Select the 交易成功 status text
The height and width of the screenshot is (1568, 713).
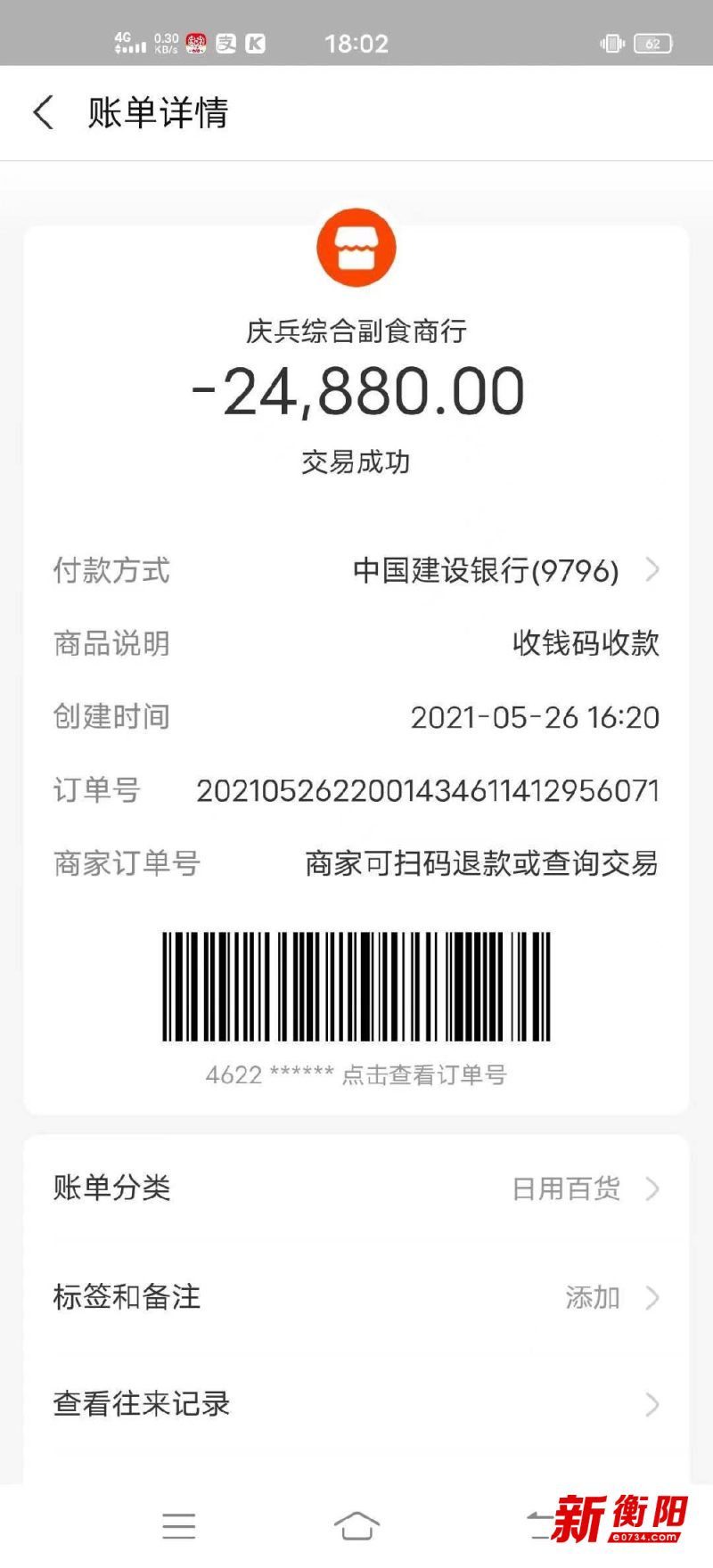[x=356, y=462]
